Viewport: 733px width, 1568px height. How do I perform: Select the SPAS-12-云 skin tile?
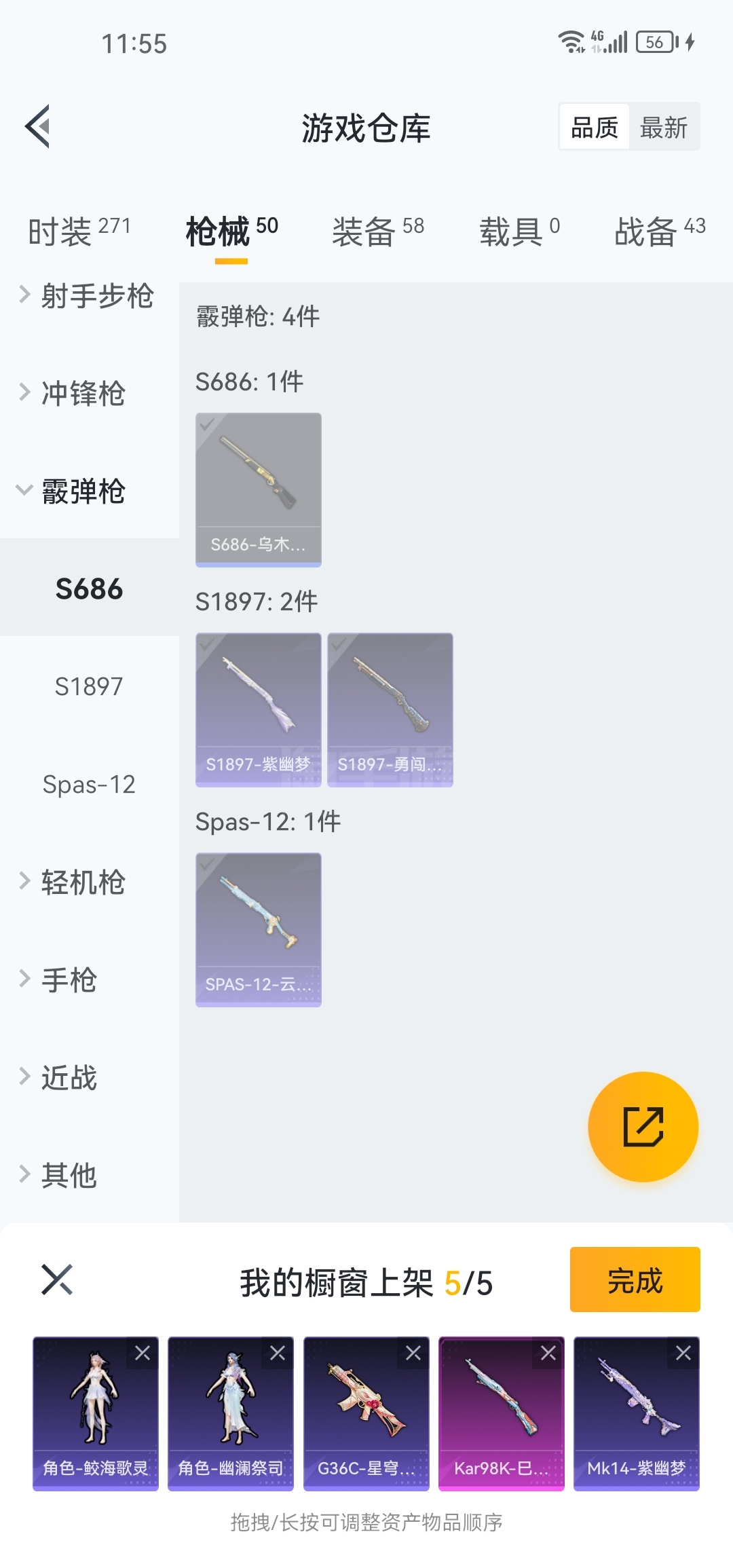259,929
